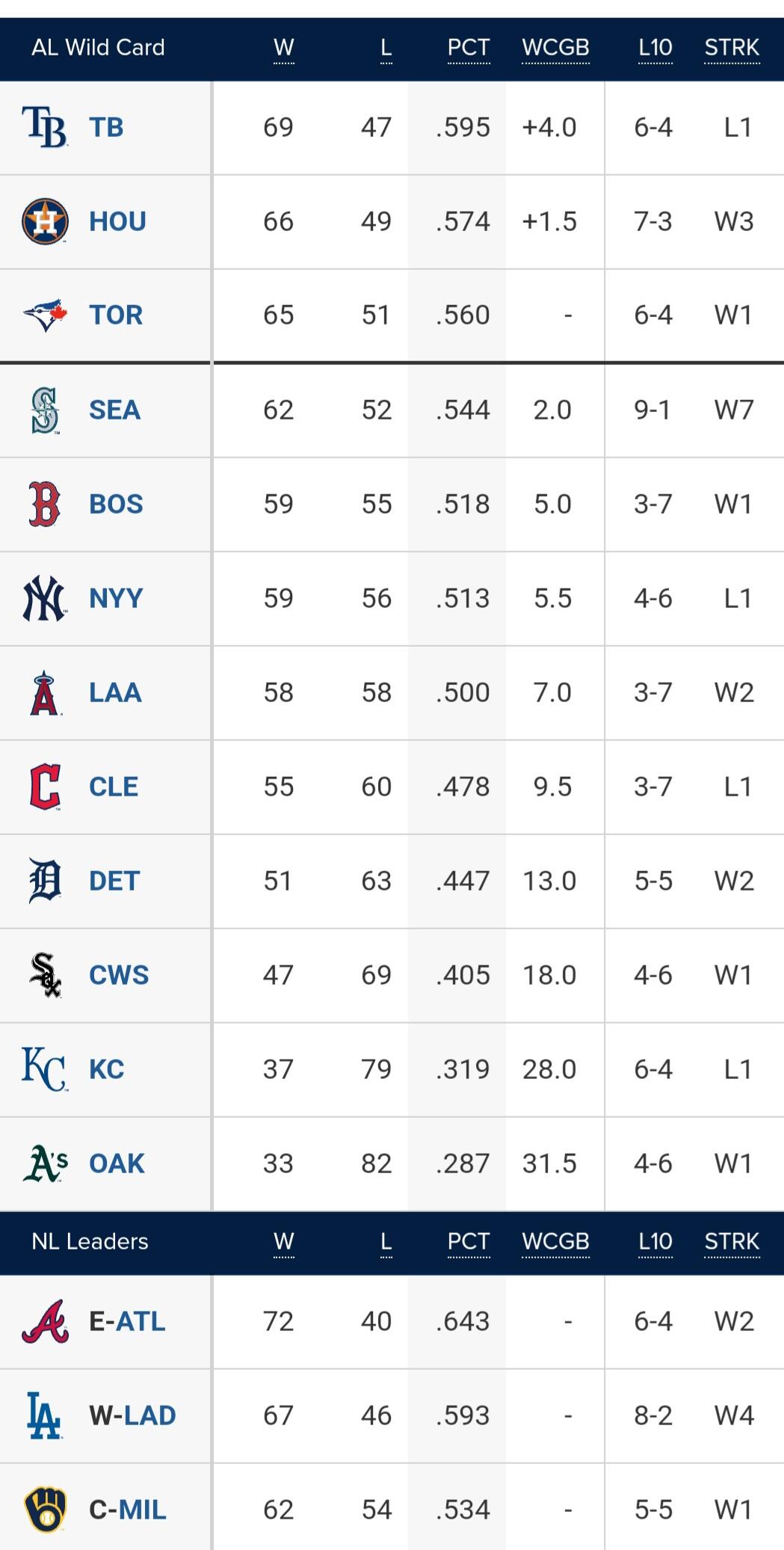The height and width of the screenshot is (1550, 784).
Task: Open the SEA team link
Action: click(x=114, y=410)
